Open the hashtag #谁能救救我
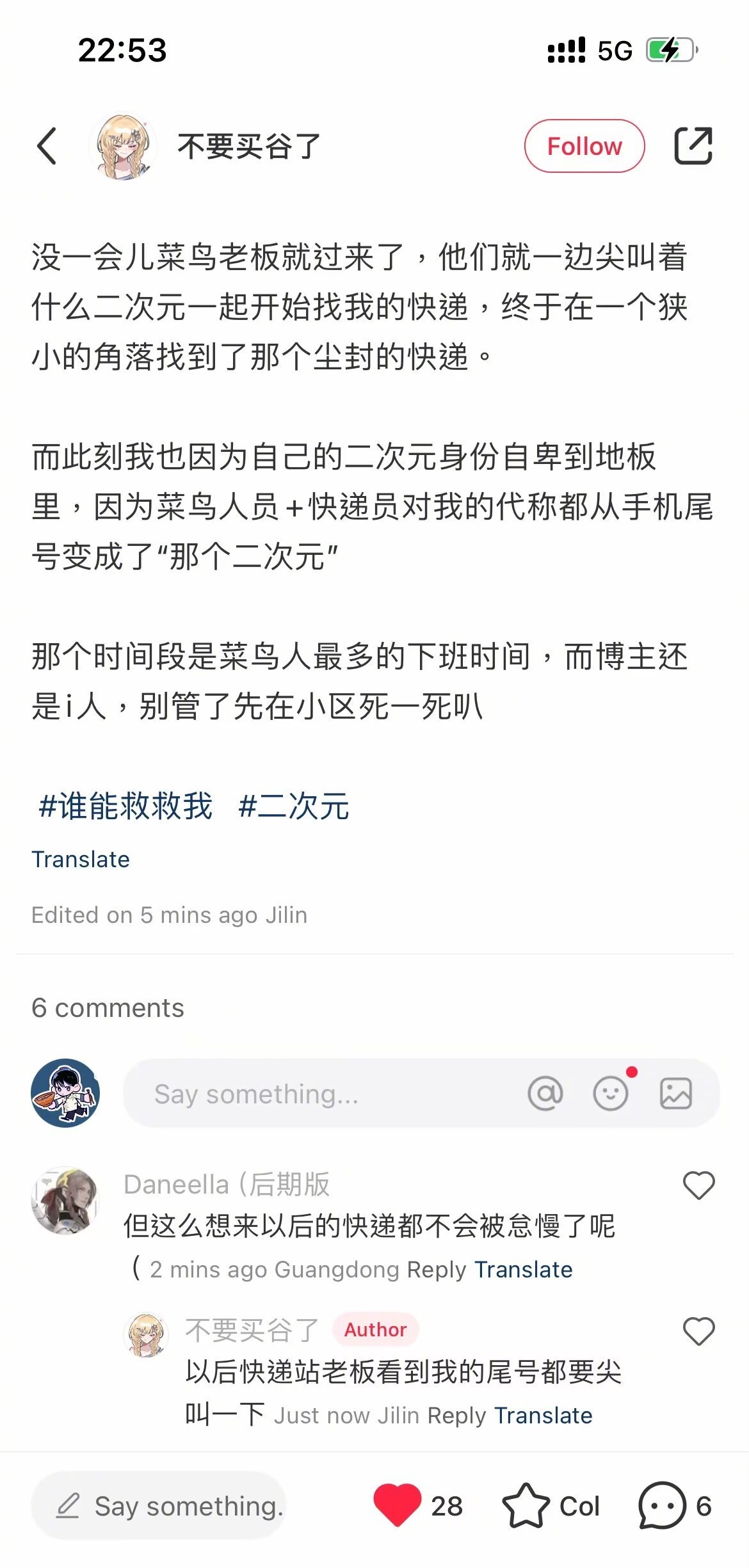This screenshot has height=1568, width=749. (x=125, y=806)
